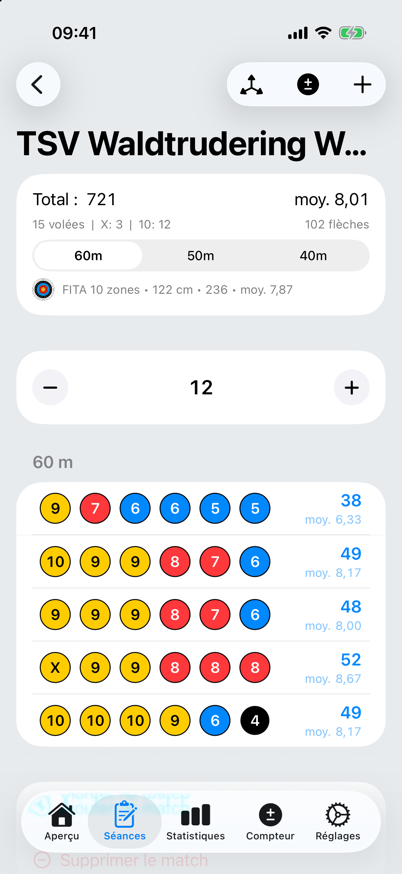Switch to the 40m distance segment

(313, 256)
